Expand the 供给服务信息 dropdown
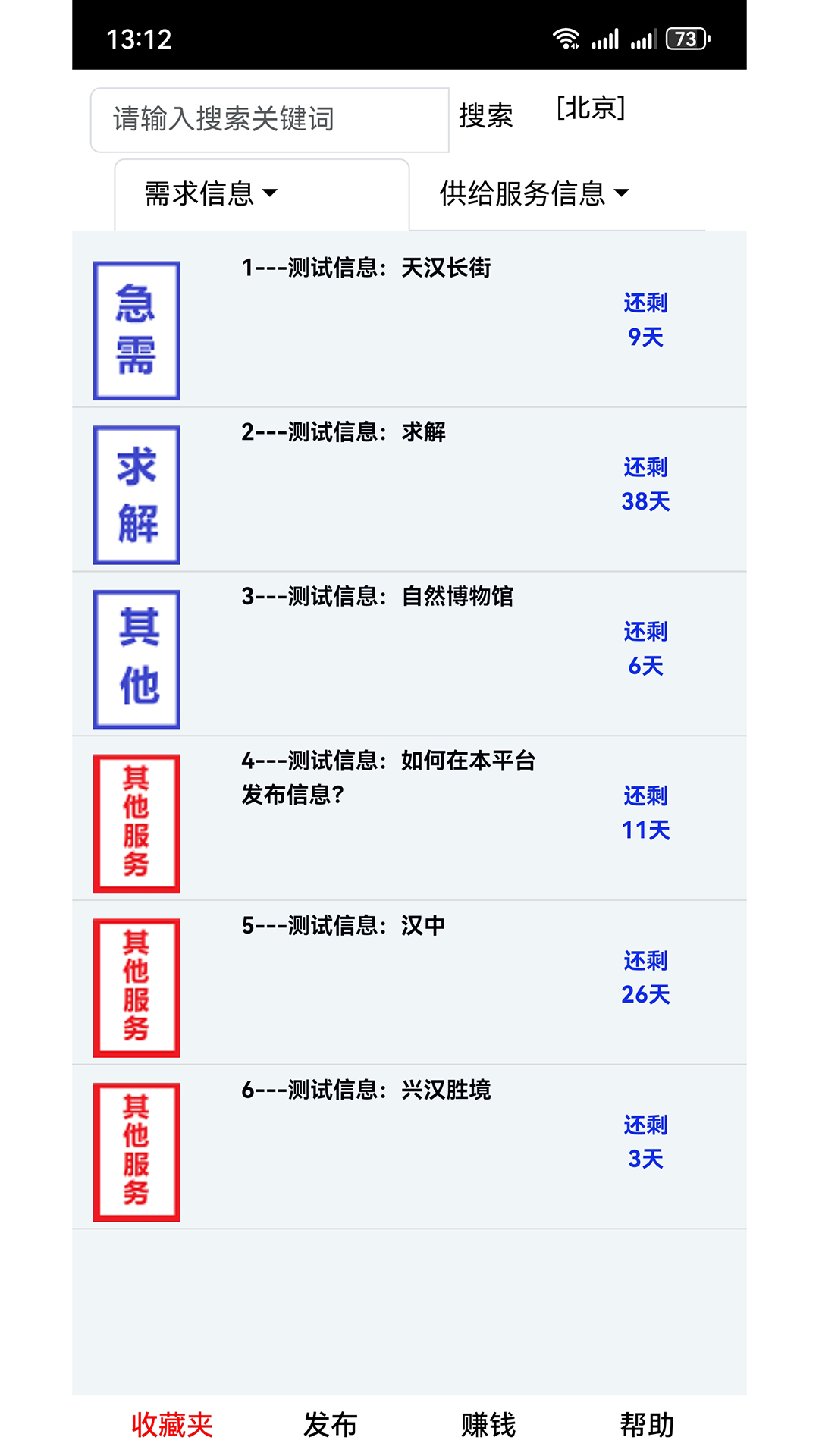Image resolution: width=819 pixels, height=1456 pixels. tap(534, 193)
